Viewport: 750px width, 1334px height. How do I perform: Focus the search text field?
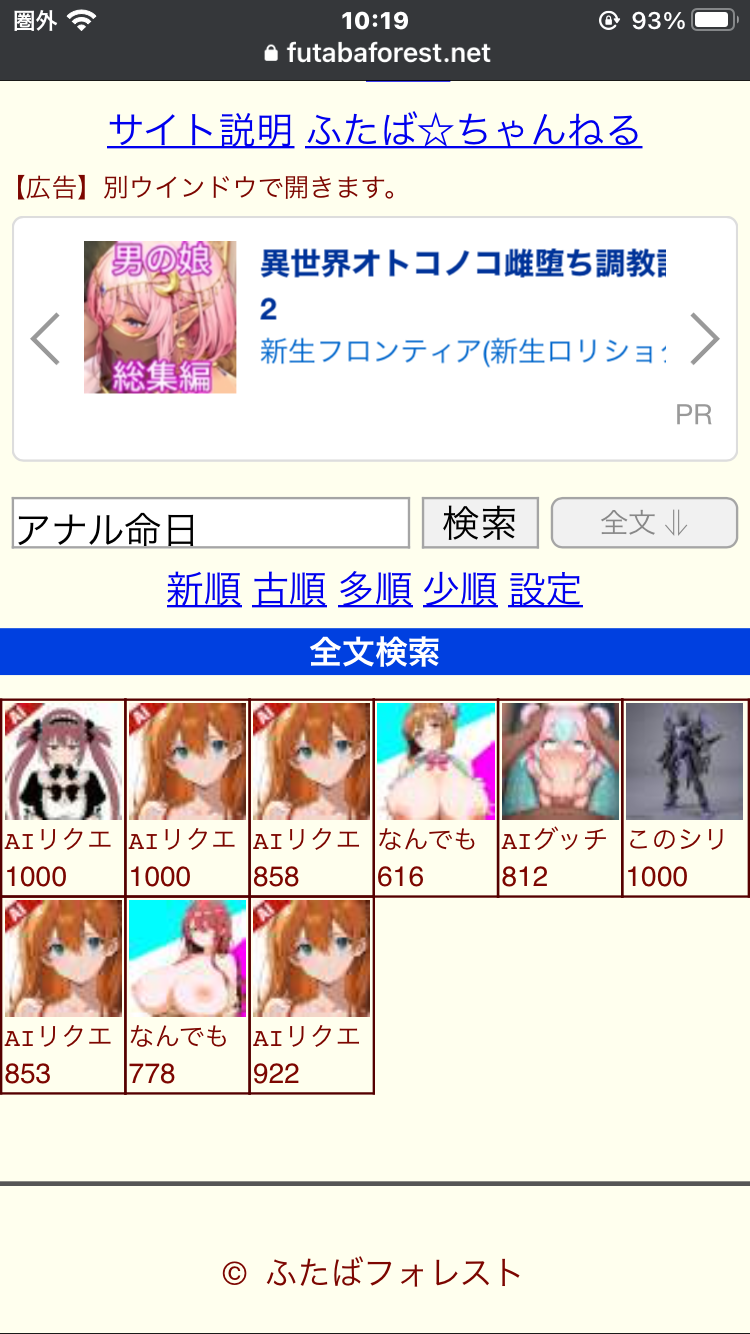tap(211, 523)
